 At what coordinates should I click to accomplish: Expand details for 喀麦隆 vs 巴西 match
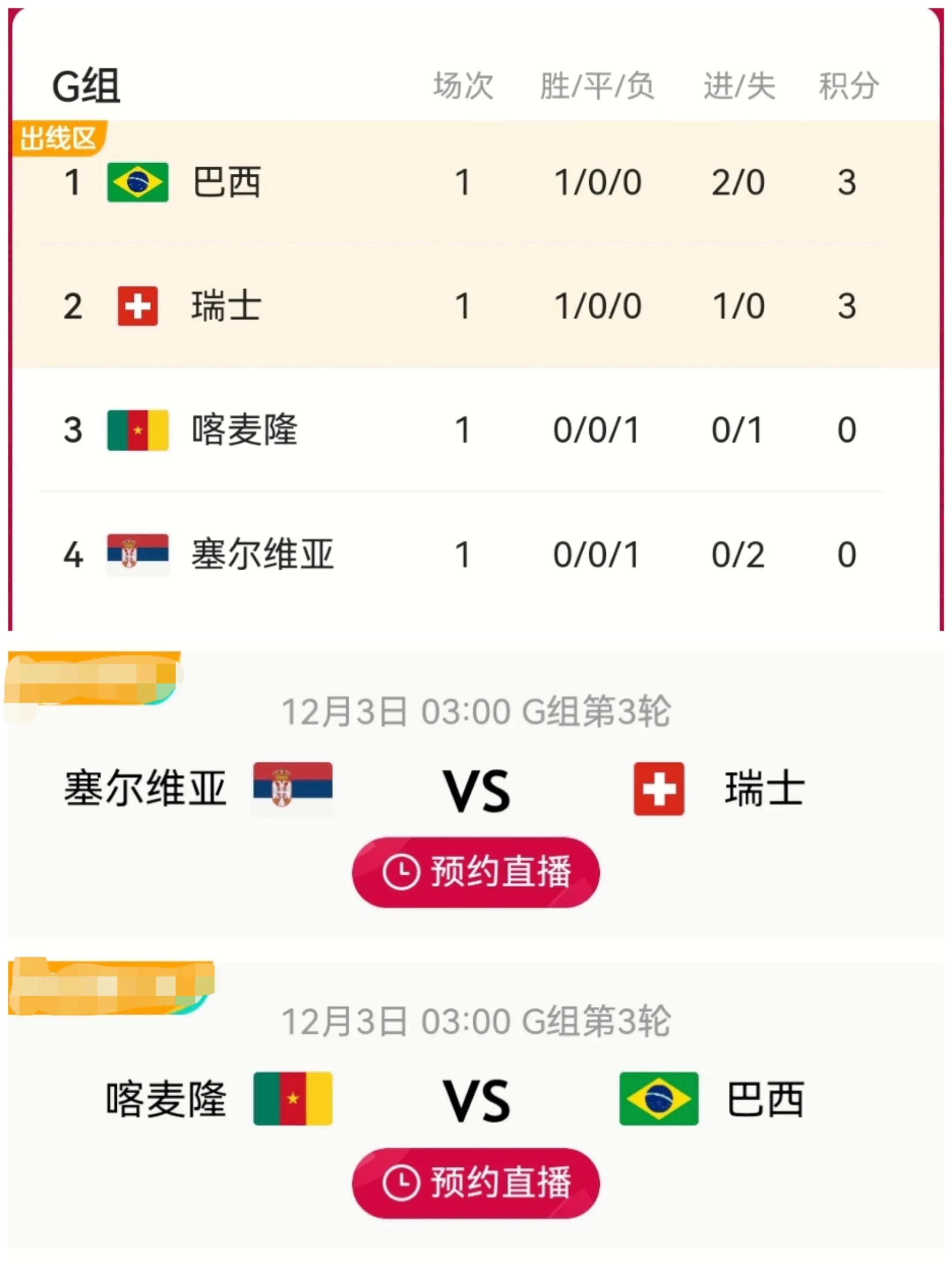tap(476, 1097)
